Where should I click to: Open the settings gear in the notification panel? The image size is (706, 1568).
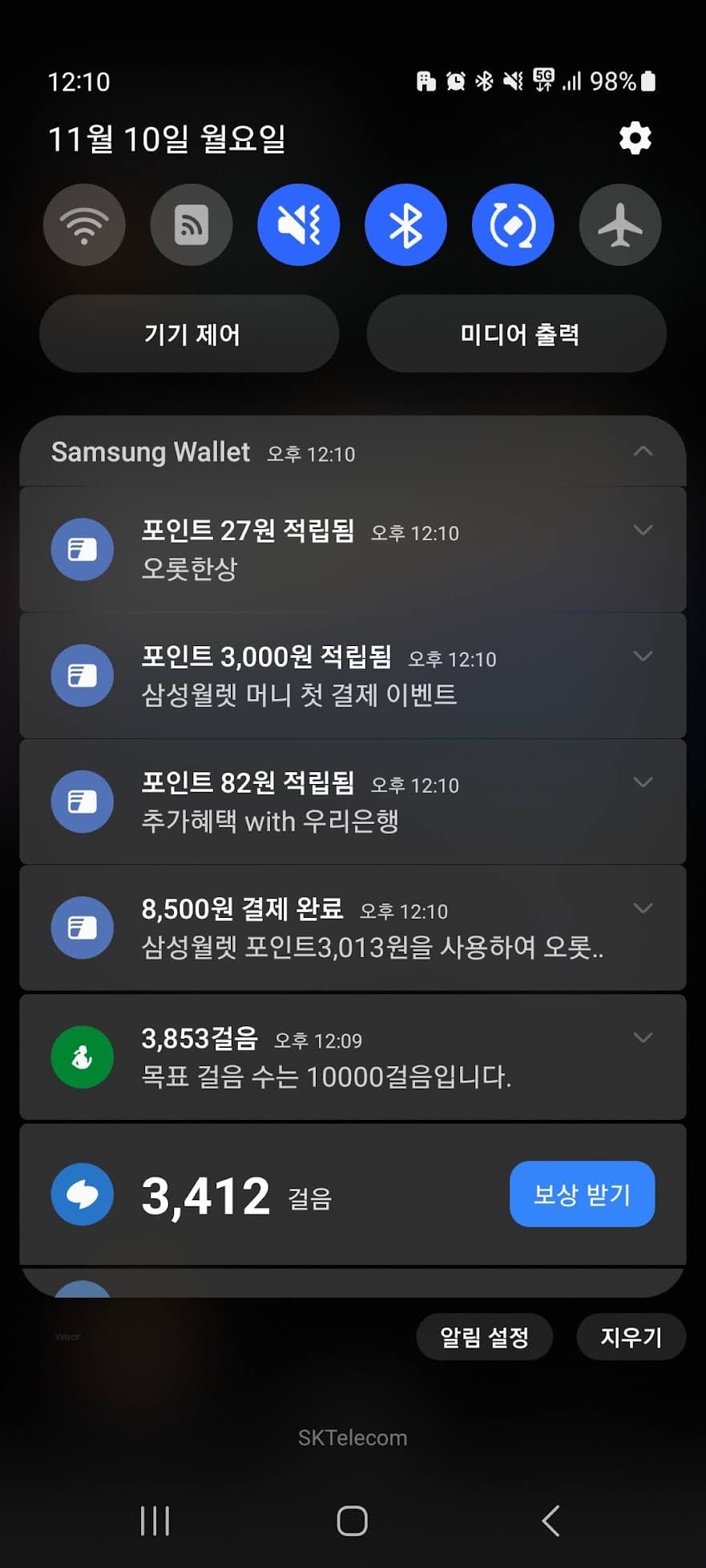tap(635, 138)
